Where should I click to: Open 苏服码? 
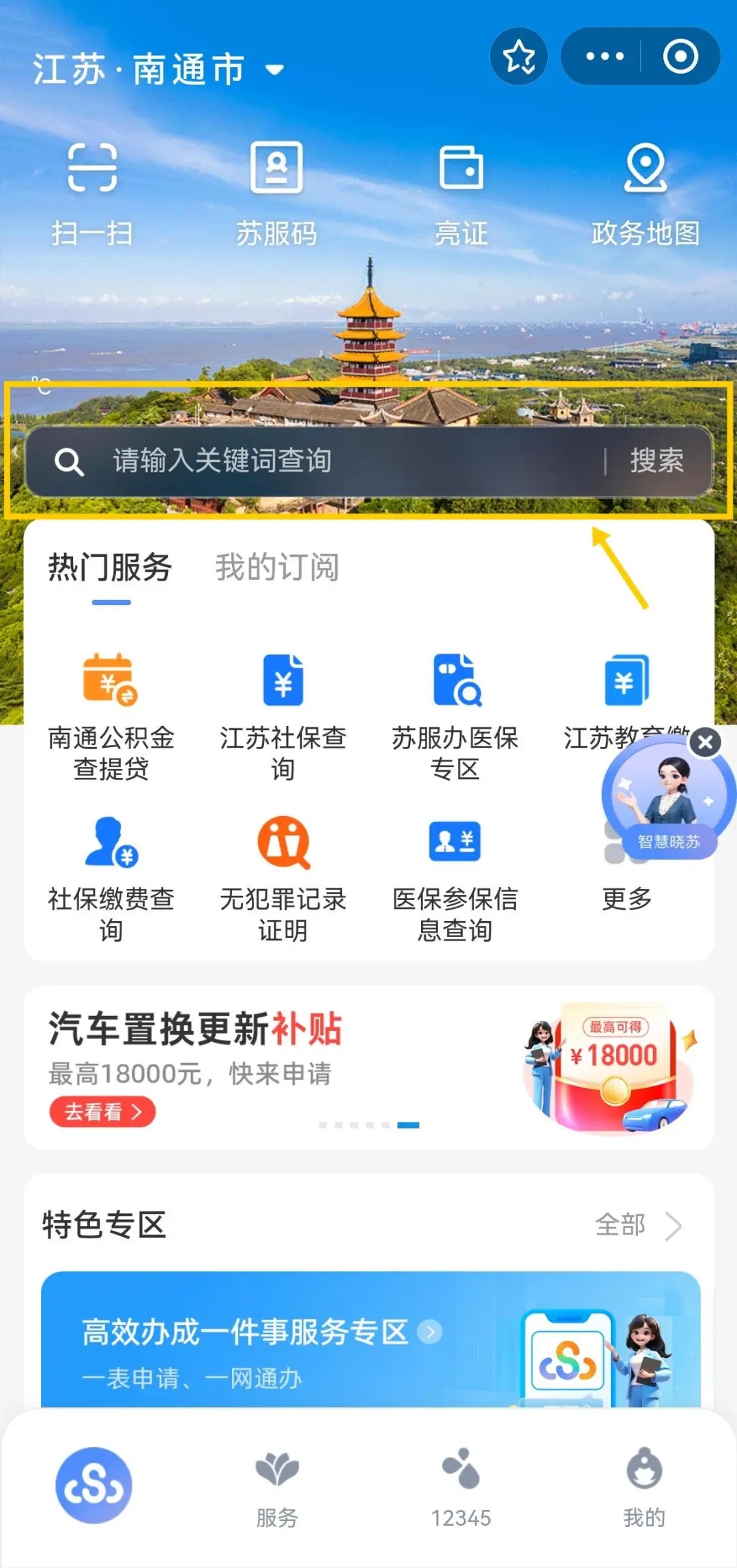(276, 193)
